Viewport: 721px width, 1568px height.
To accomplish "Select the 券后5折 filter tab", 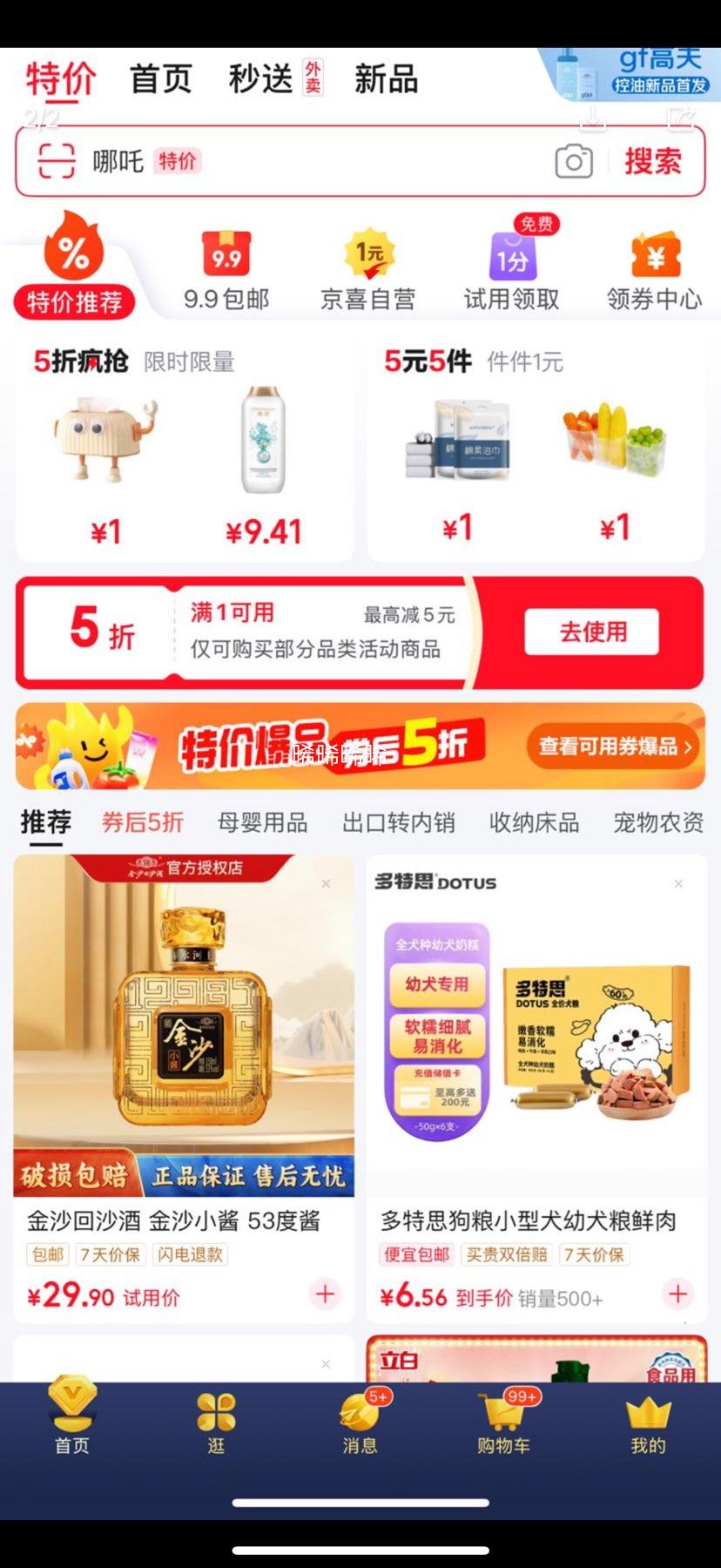I will click(x=142, y=823).
